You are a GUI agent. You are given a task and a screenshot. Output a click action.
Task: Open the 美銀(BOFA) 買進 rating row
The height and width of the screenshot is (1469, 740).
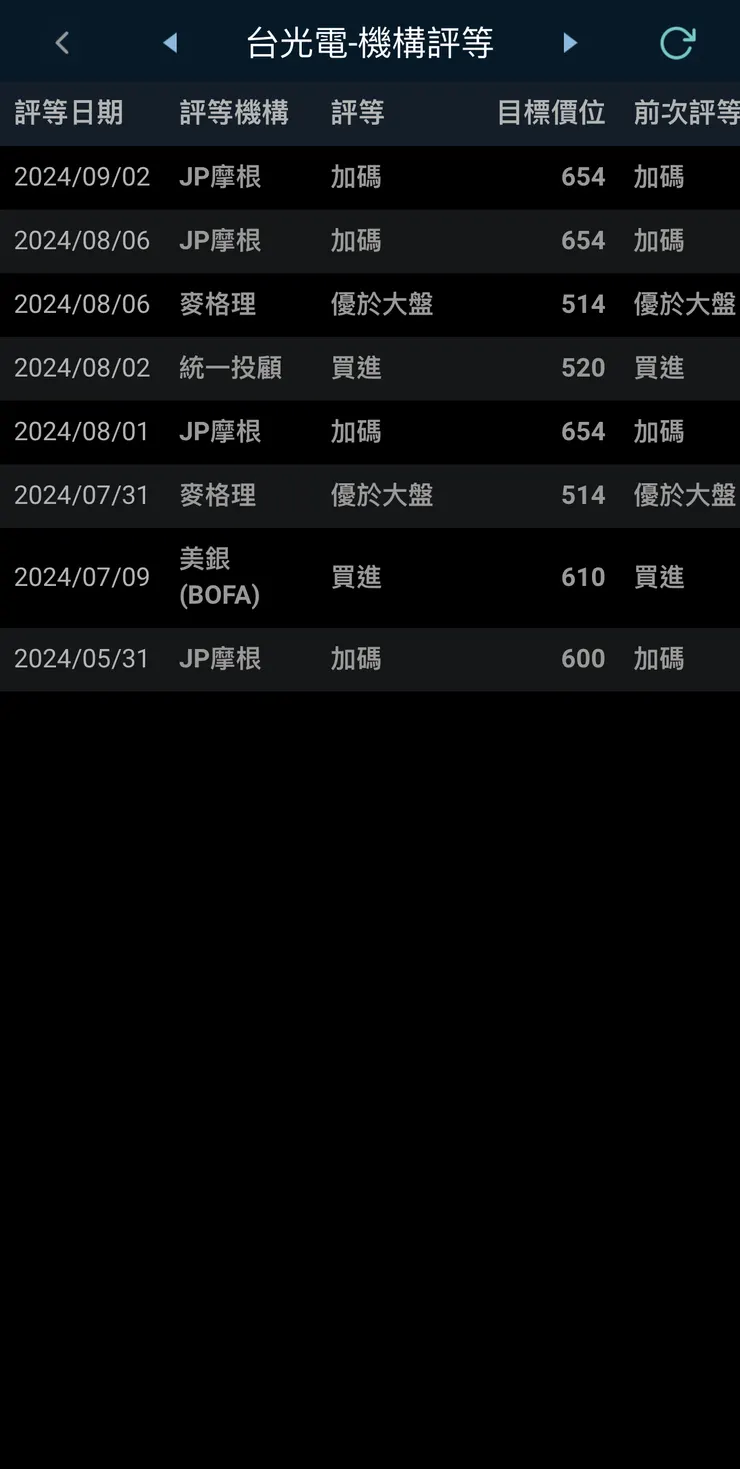click(x=370, y=577)
